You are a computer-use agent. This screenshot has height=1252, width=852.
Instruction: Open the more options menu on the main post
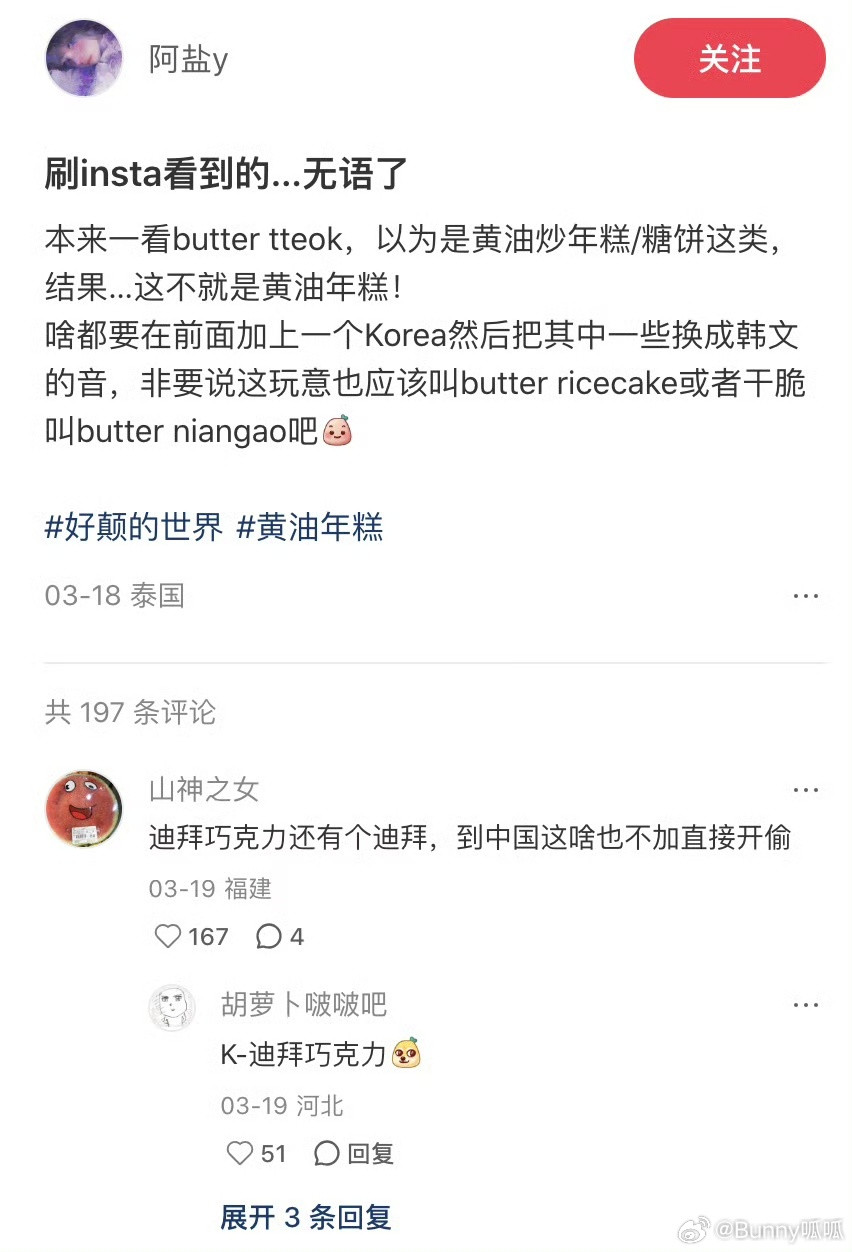click(806, 595)
